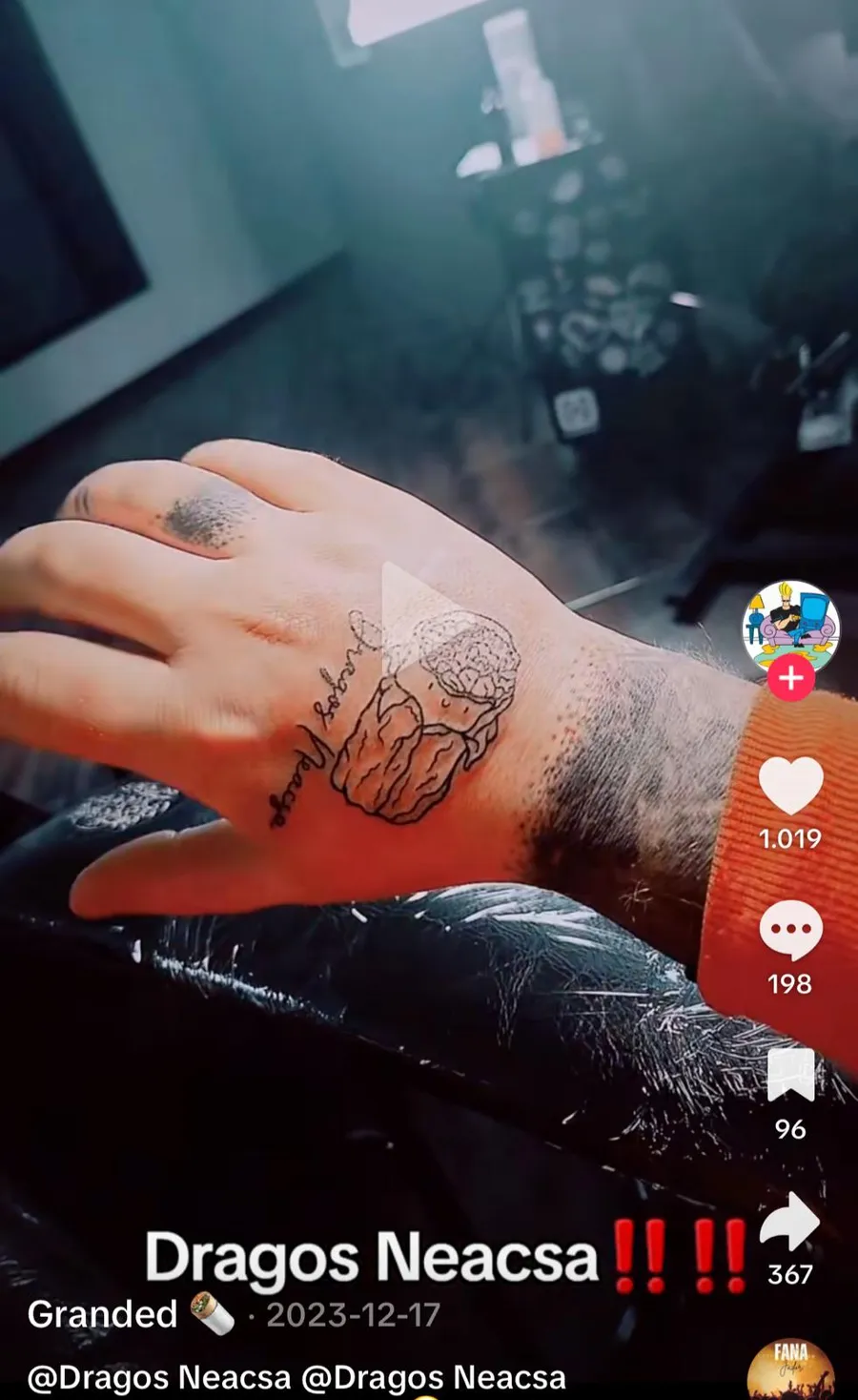
Task: Bookmark this video to favorites
Action: point(790,1075)
